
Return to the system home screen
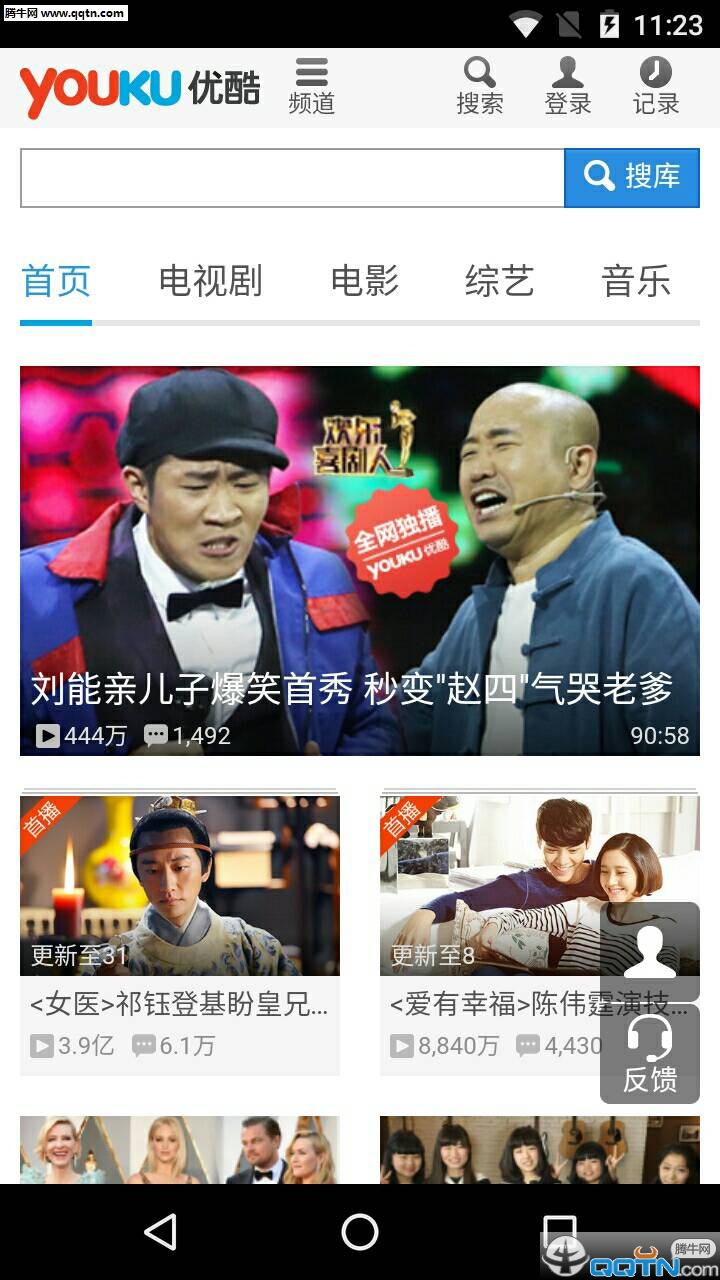[360, 1232]
